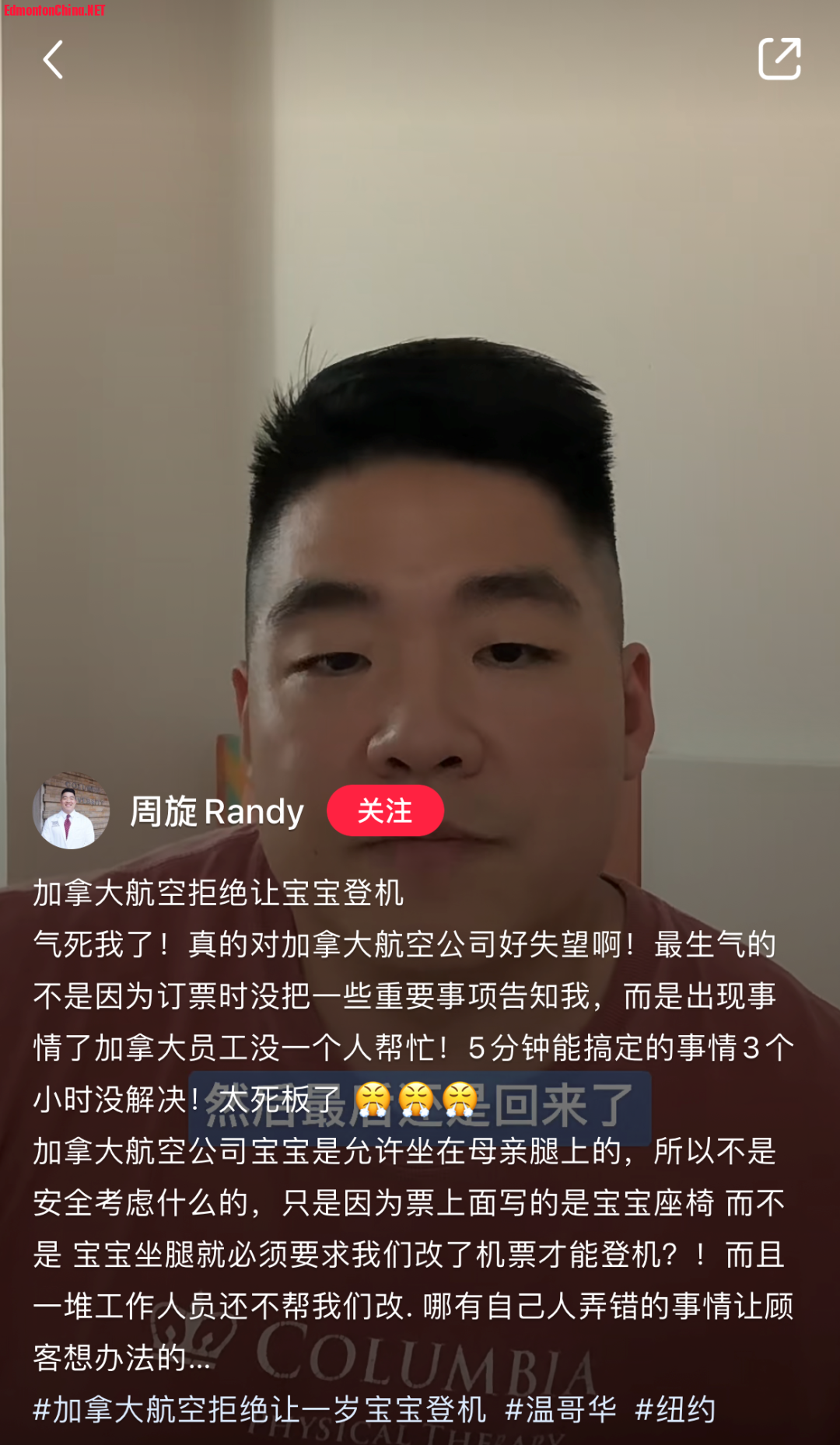Open hashtag #加拿大航空拒绝让一岁宝宝登机
The image size is (840, 1445).
(x=260, y=1409)
